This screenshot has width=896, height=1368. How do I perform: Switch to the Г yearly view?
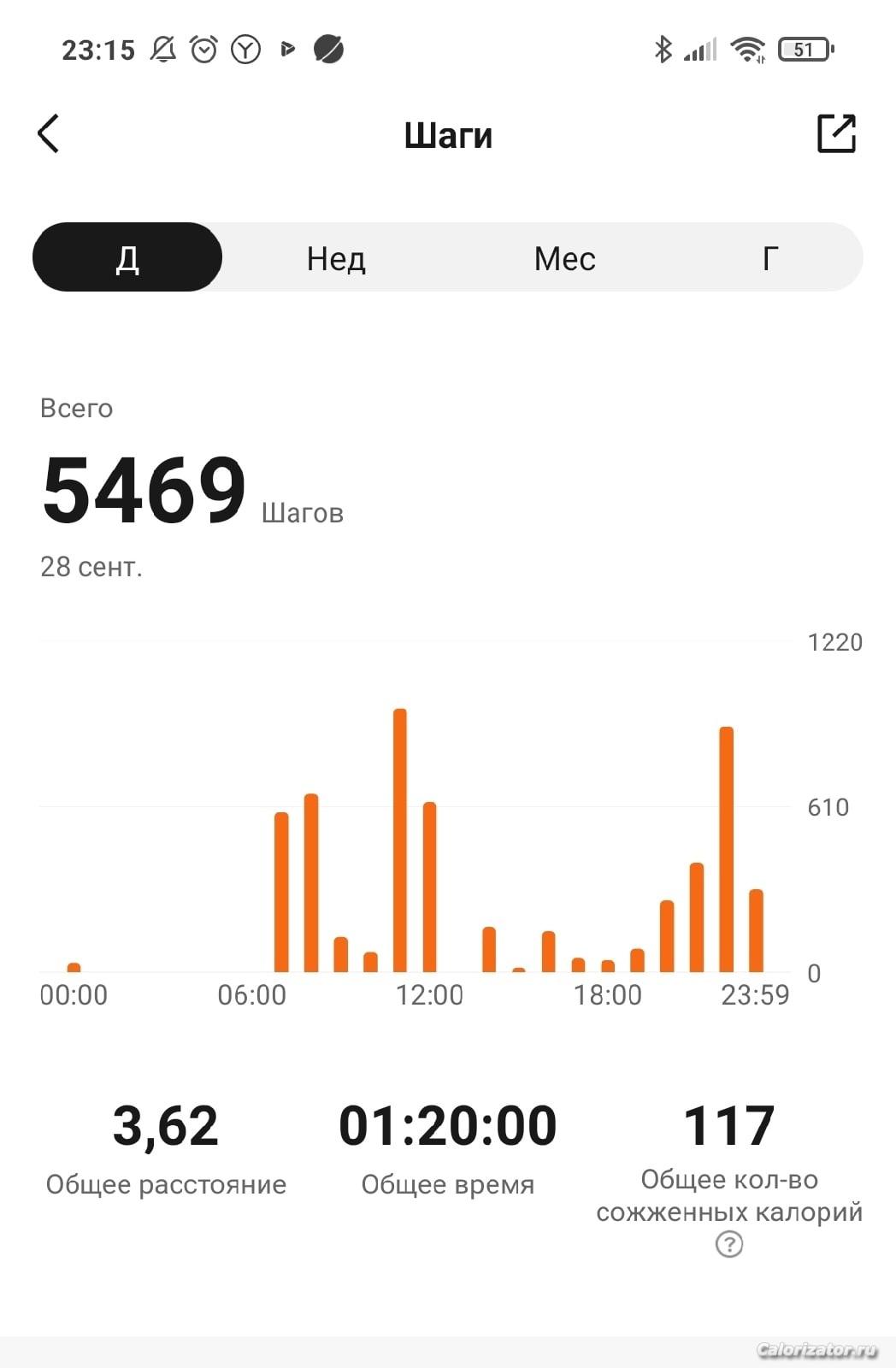[769, 258]
